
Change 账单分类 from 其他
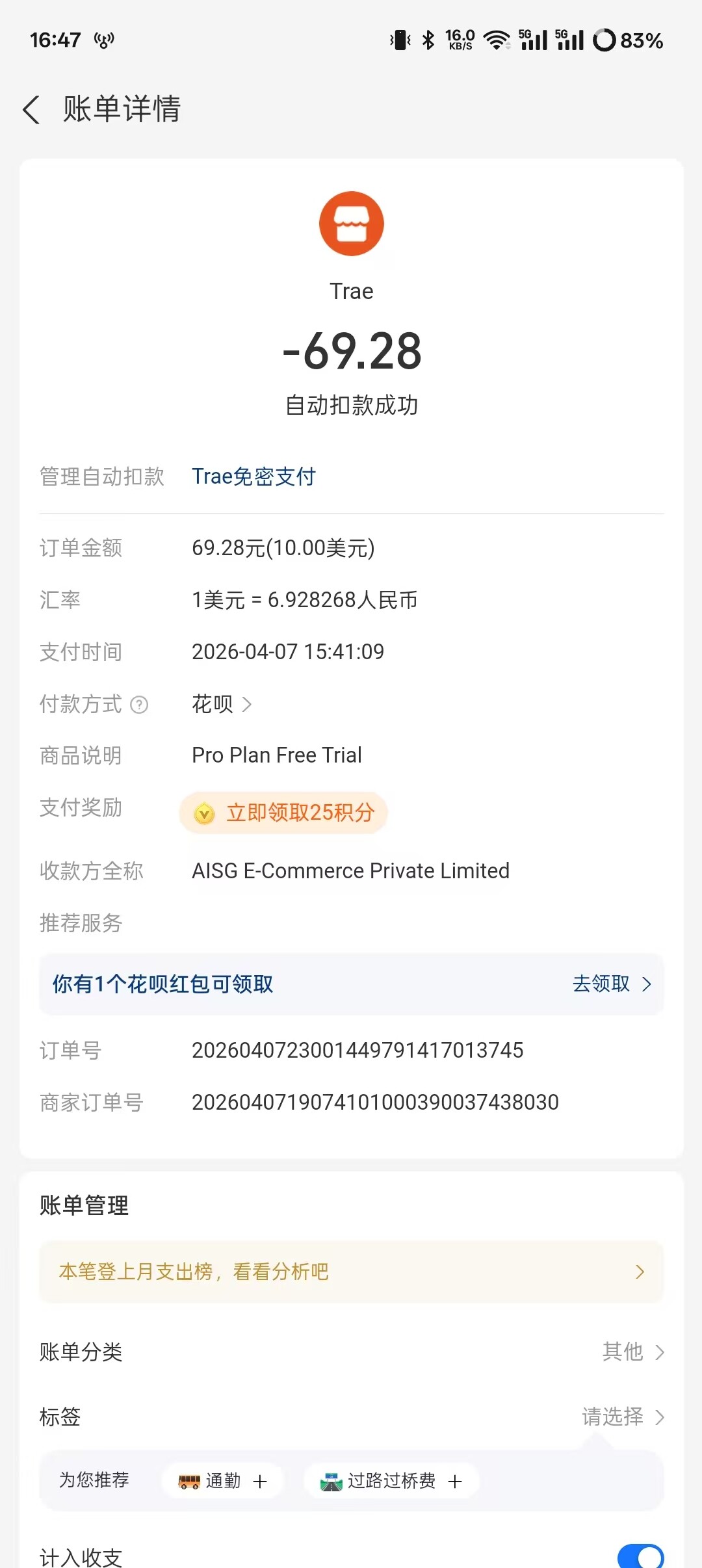632,1352
